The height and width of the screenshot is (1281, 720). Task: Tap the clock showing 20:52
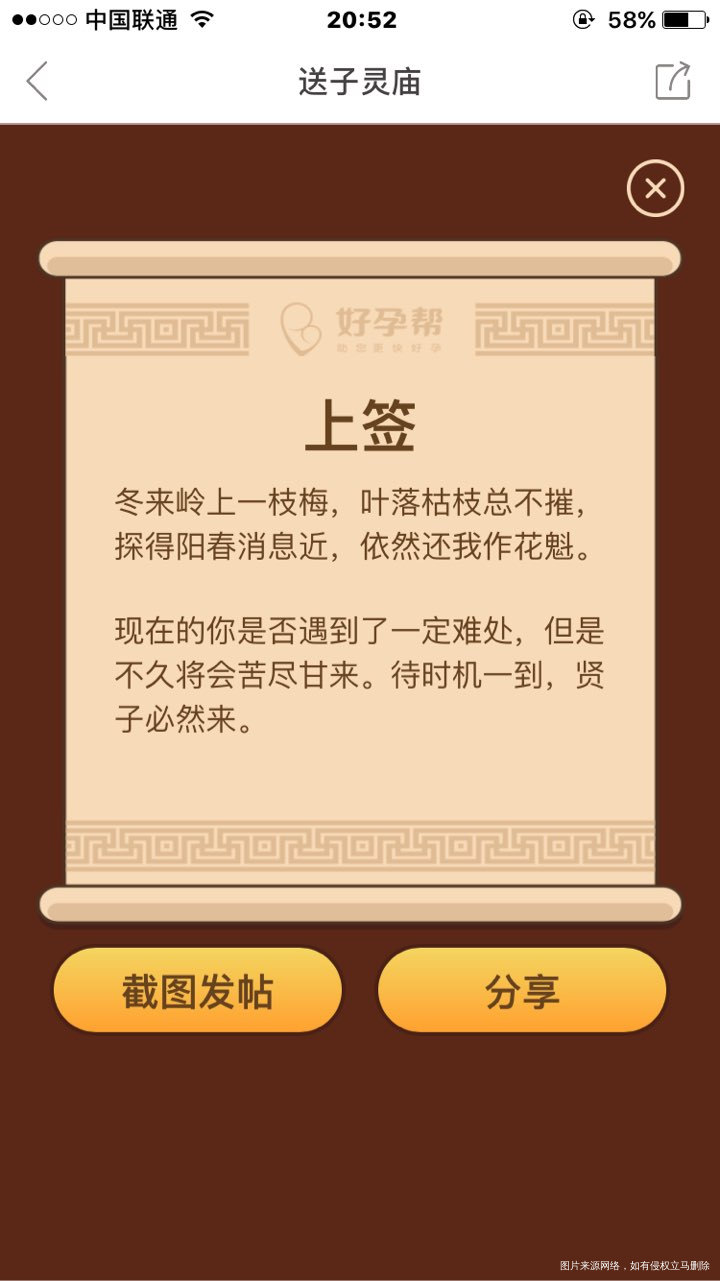tap(361, 18)
